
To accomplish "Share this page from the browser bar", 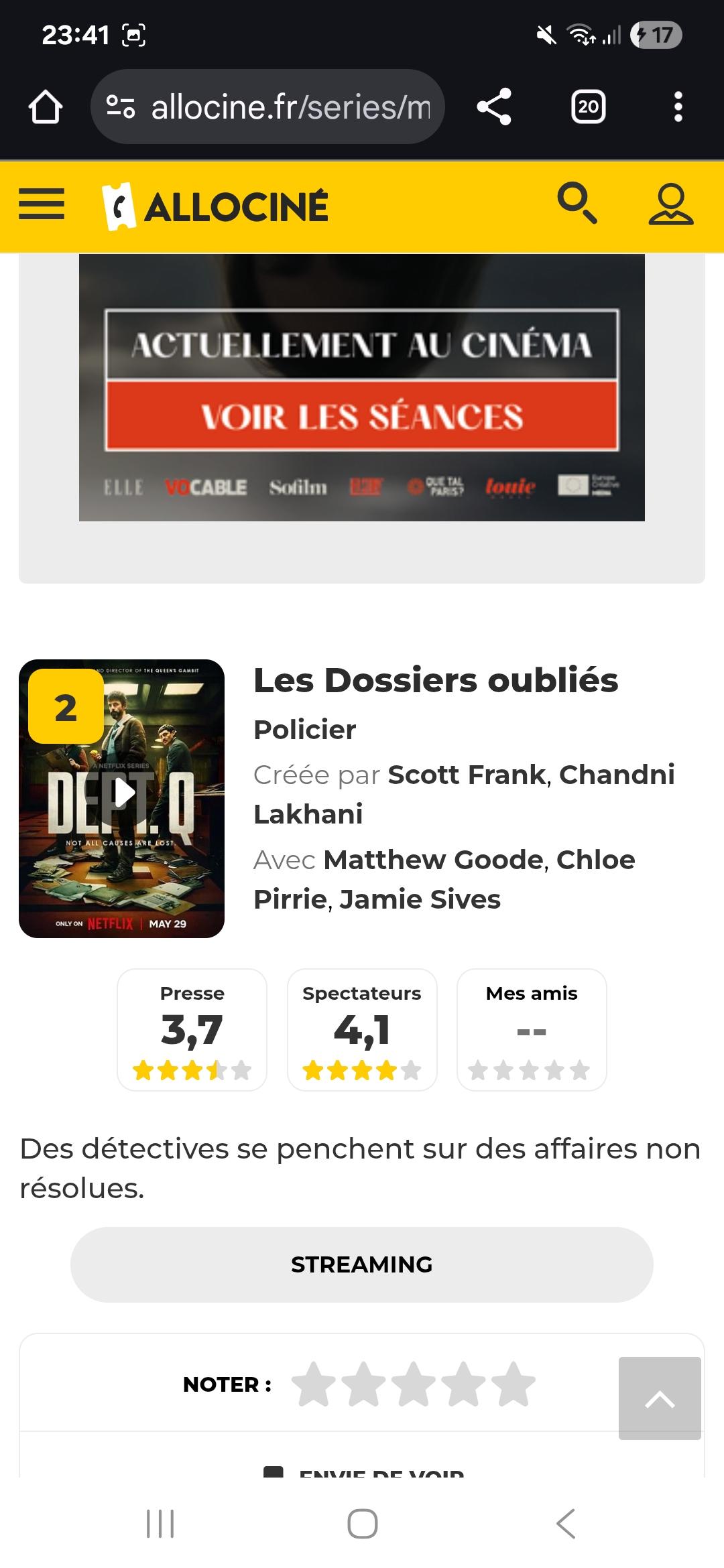I will (x=494, y=107).
